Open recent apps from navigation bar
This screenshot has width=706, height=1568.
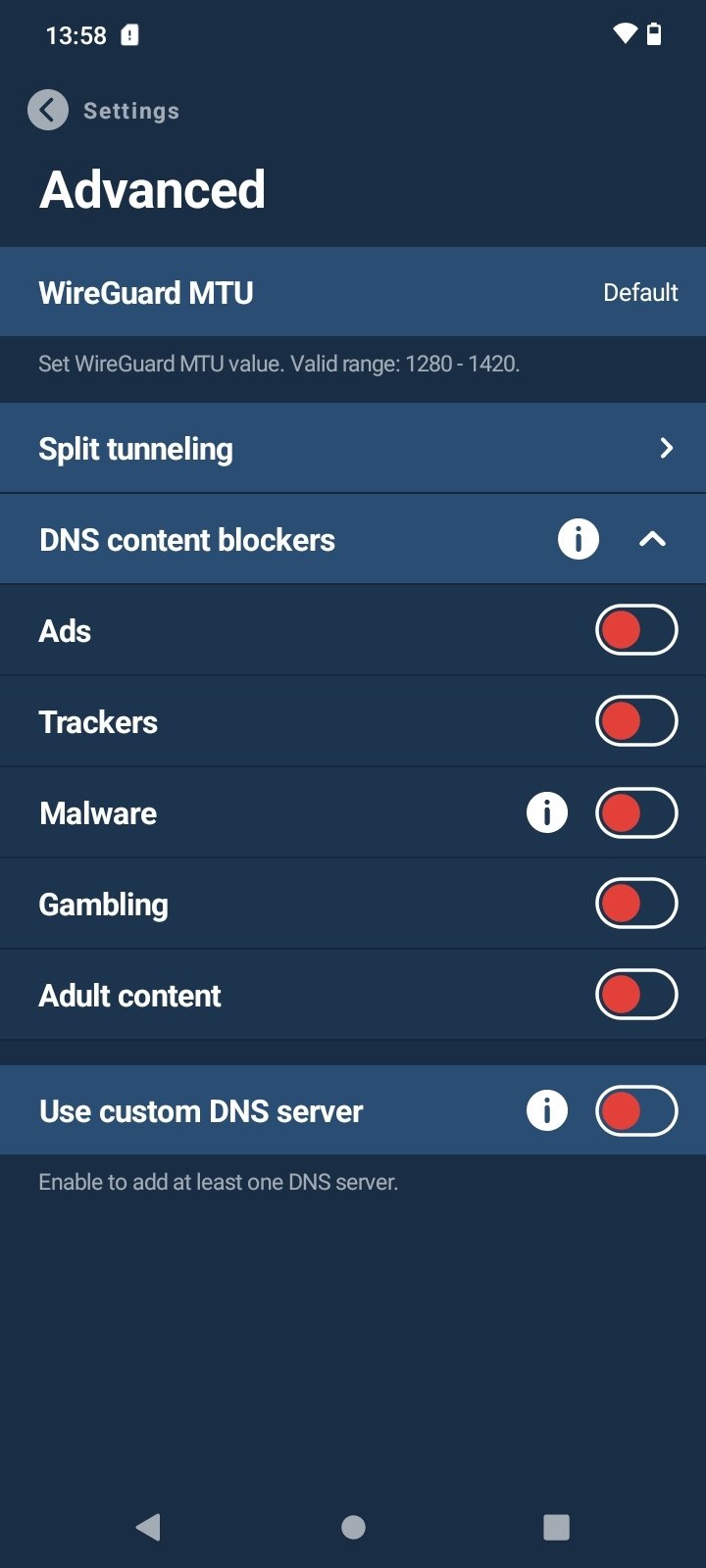pos(556,1527)
